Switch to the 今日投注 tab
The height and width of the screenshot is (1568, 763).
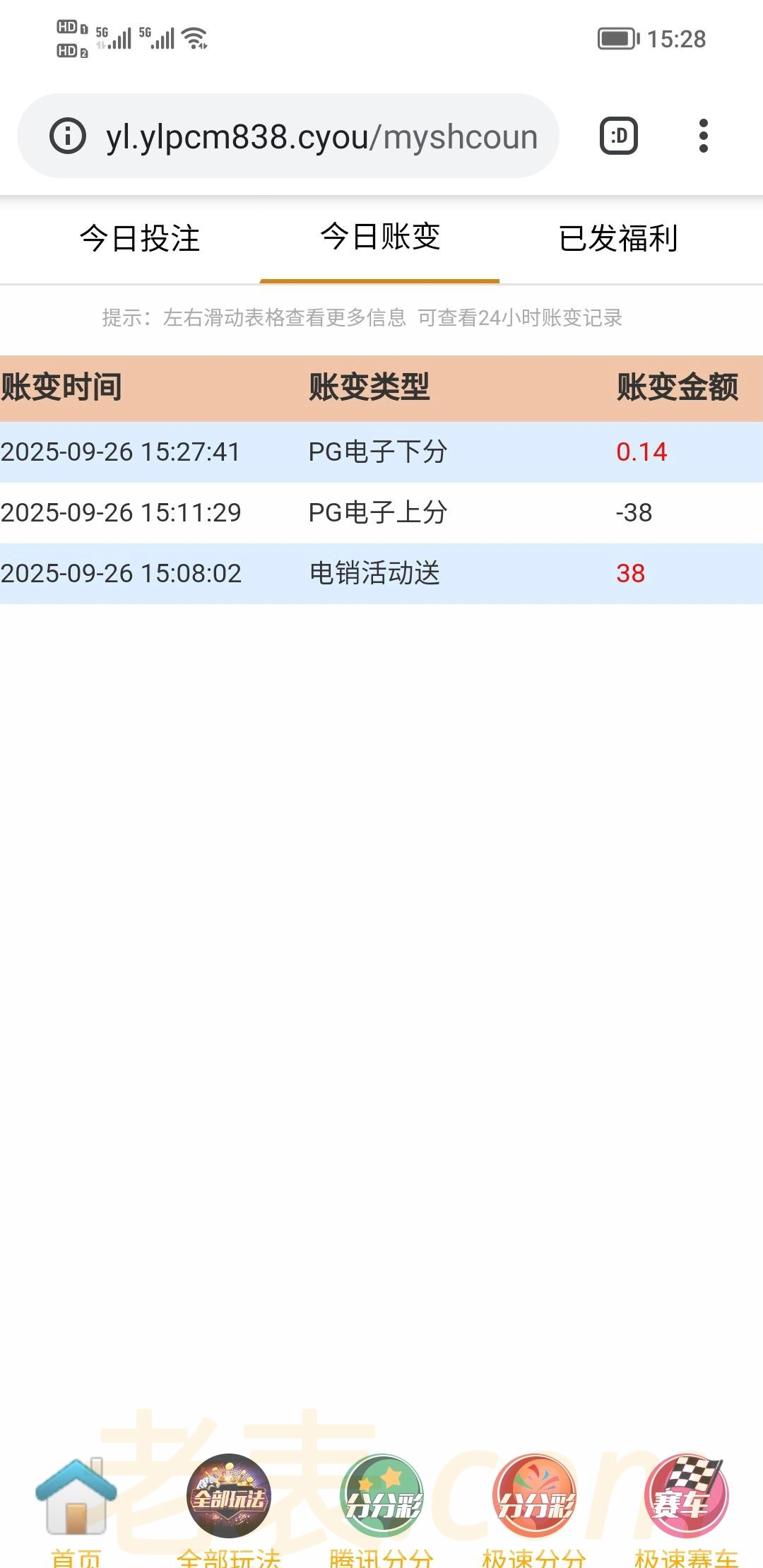point(140,239)
